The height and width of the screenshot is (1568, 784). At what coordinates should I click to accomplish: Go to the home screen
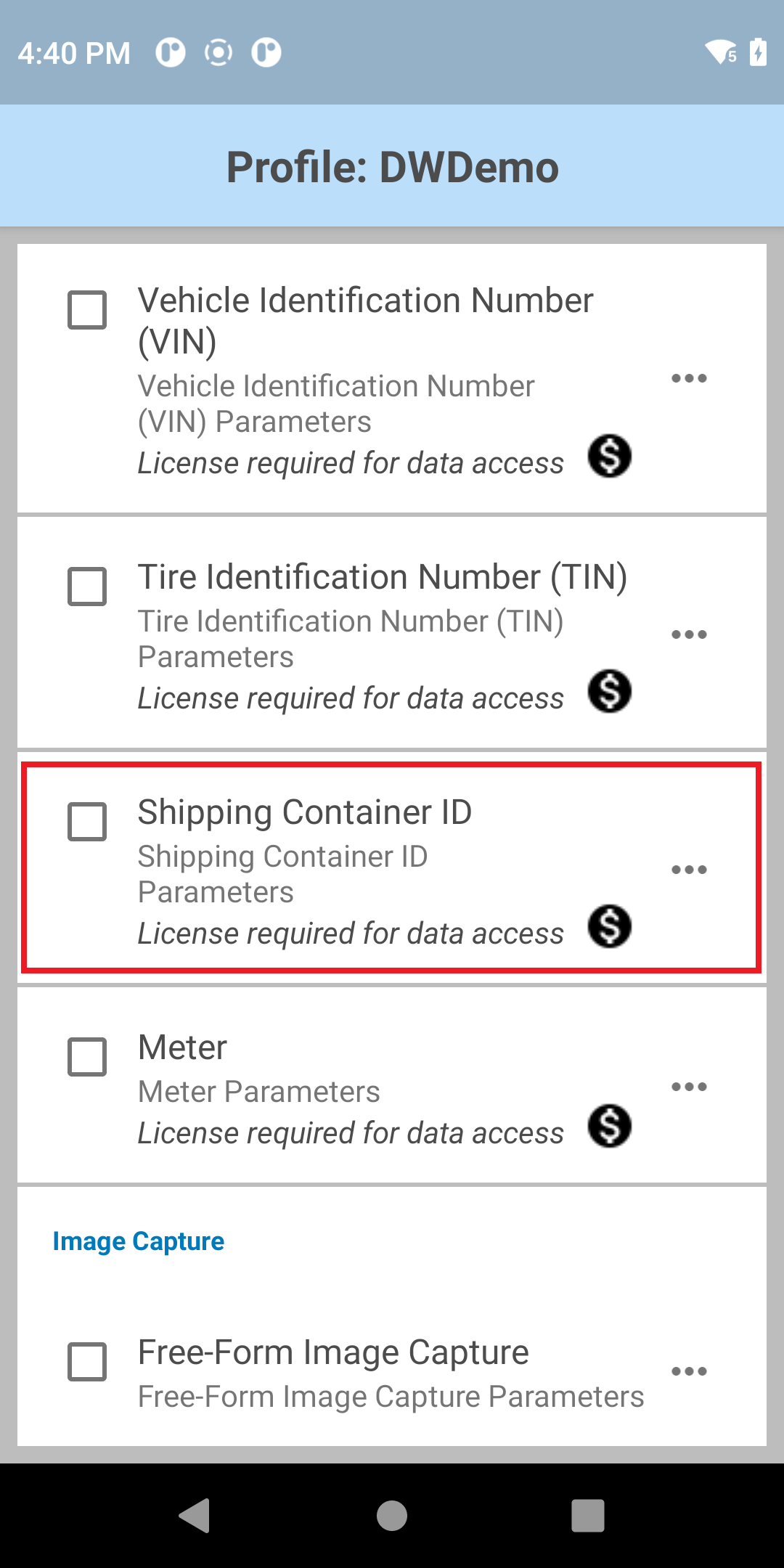[392, 1516]
